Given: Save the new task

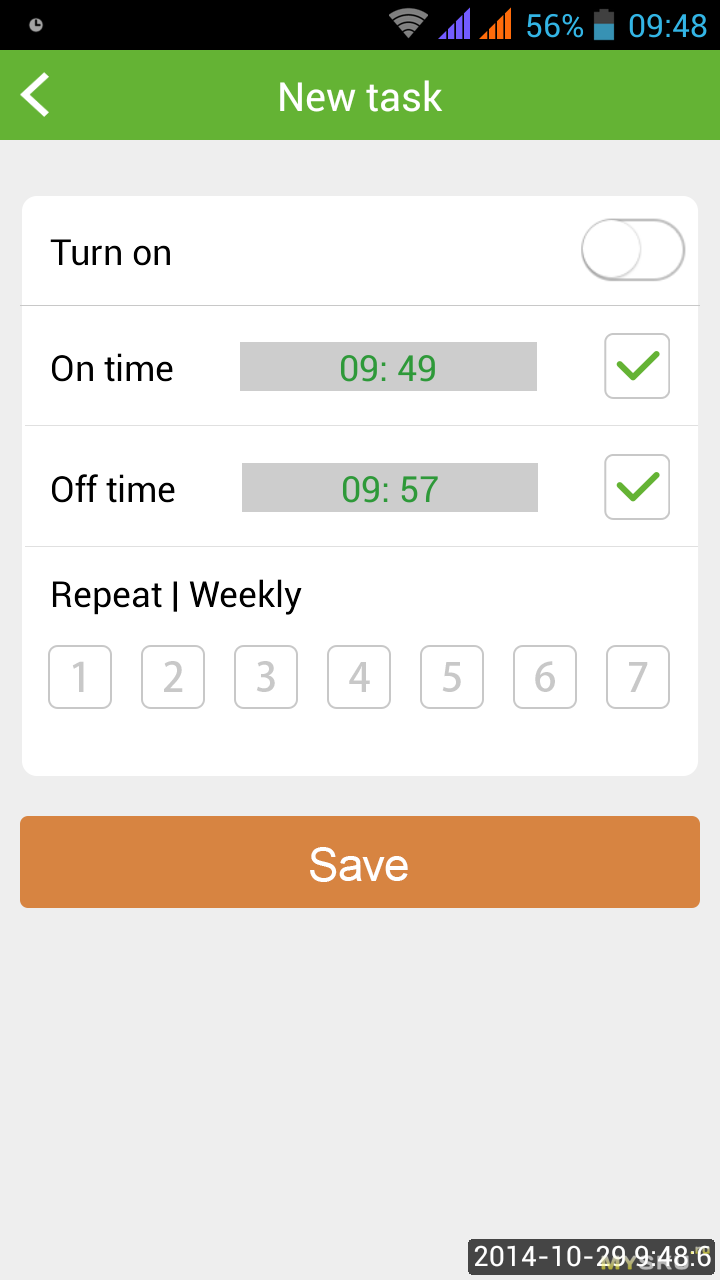Looking at the screenshot, I should pos(360,862).
